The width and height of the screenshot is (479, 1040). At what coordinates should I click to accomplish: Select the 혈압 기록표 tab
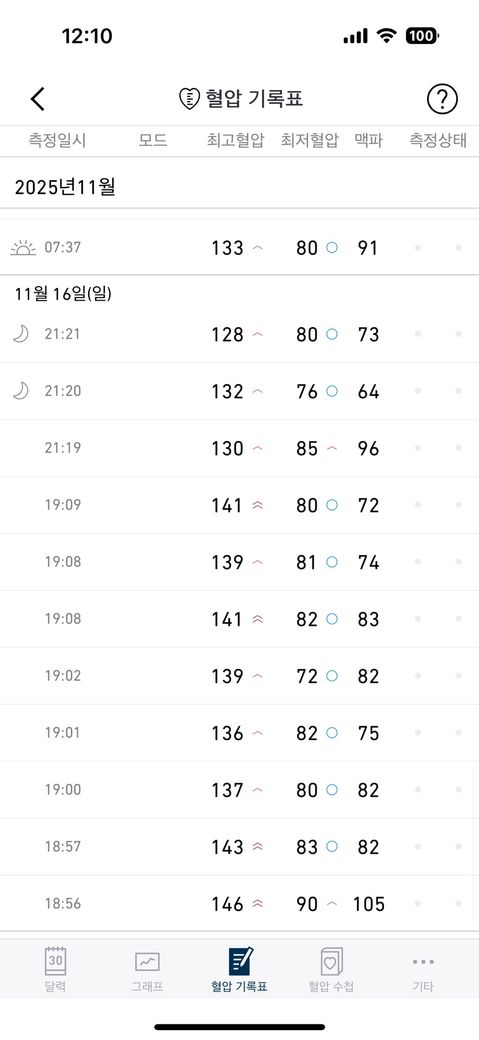tap(240, 969)
